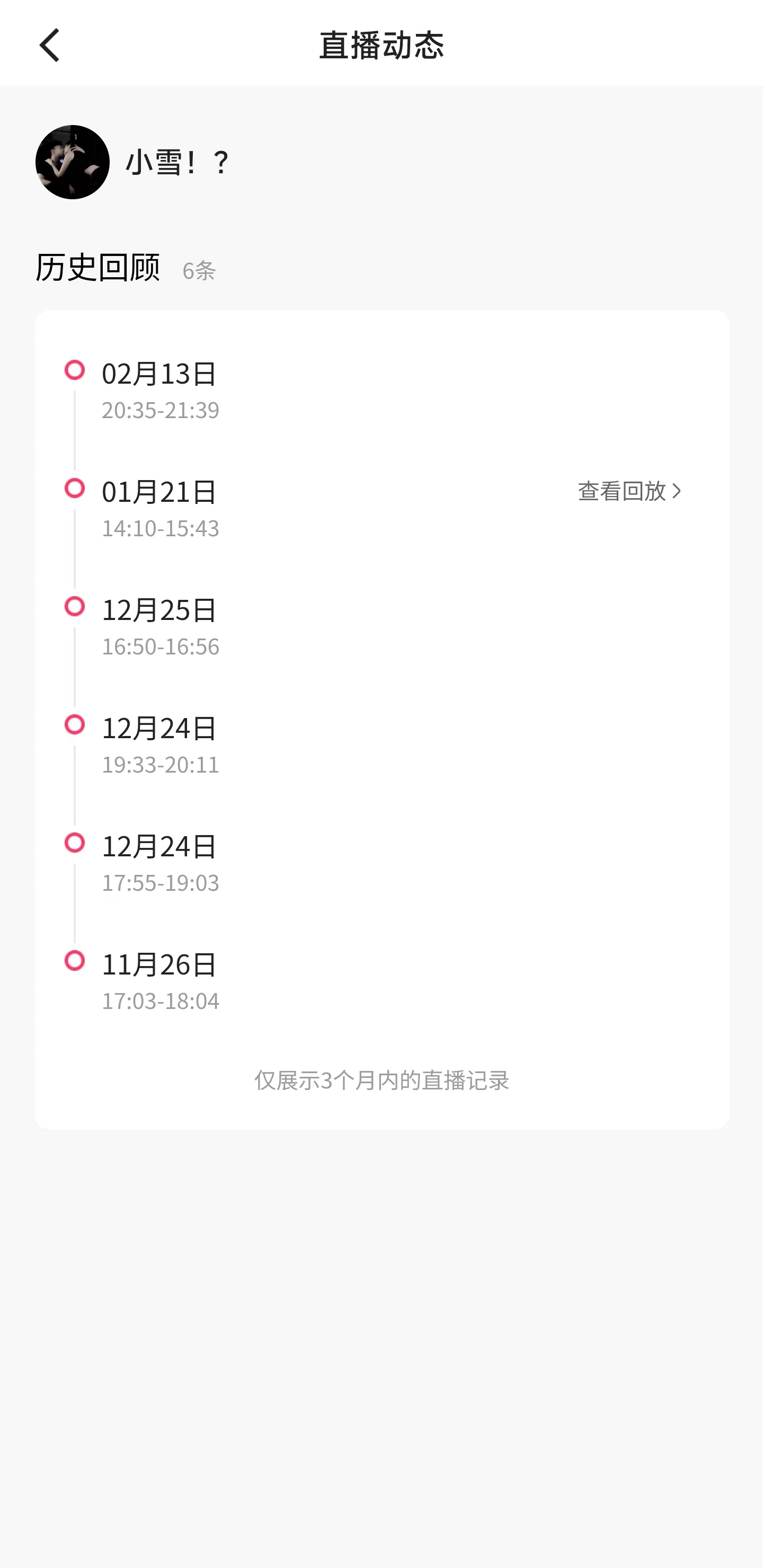Open 查看回放 for the 01月21日 live
Viewport: 763px width, 1568px height.
(629, 491)
